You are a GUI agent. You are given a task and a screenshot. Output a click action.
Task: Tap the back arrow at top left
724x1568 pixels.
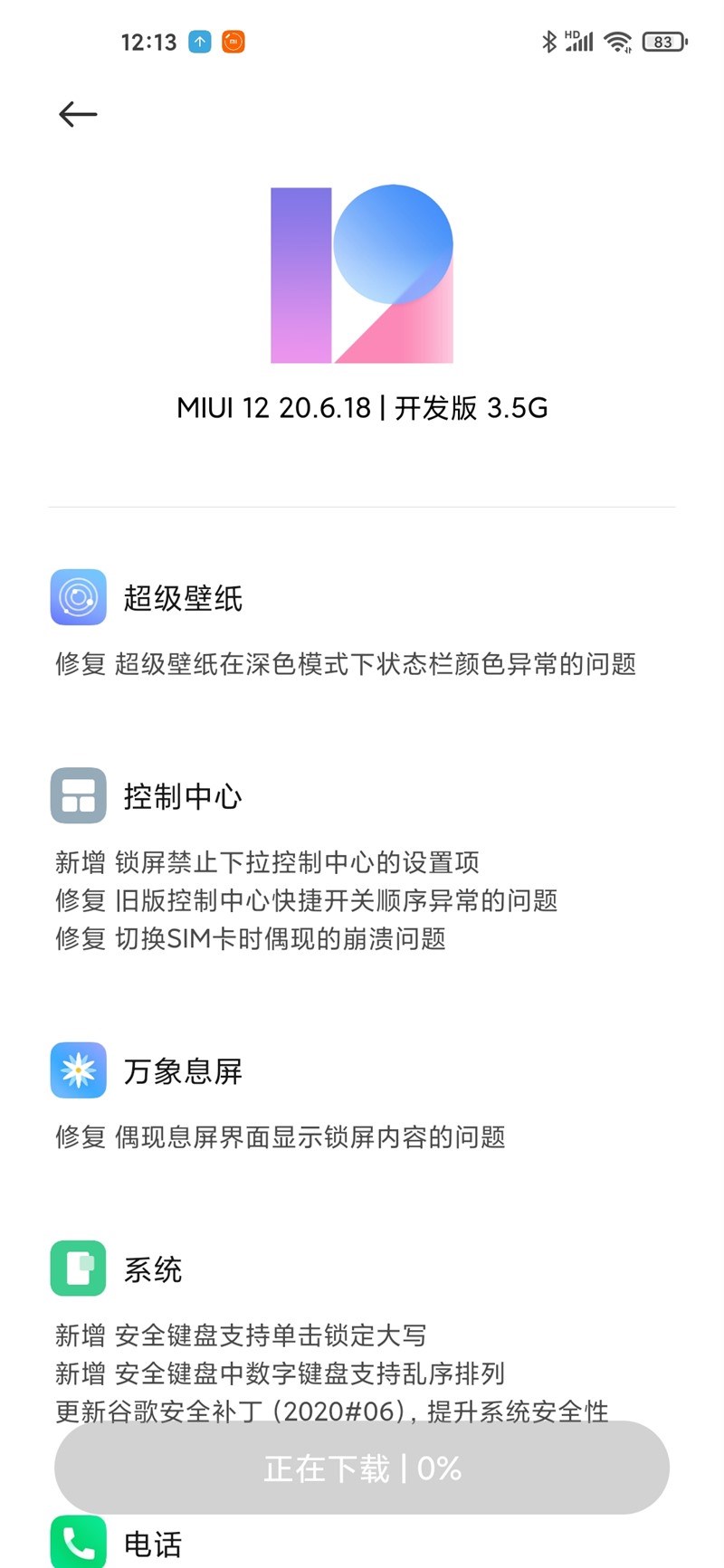click(78, 114)
